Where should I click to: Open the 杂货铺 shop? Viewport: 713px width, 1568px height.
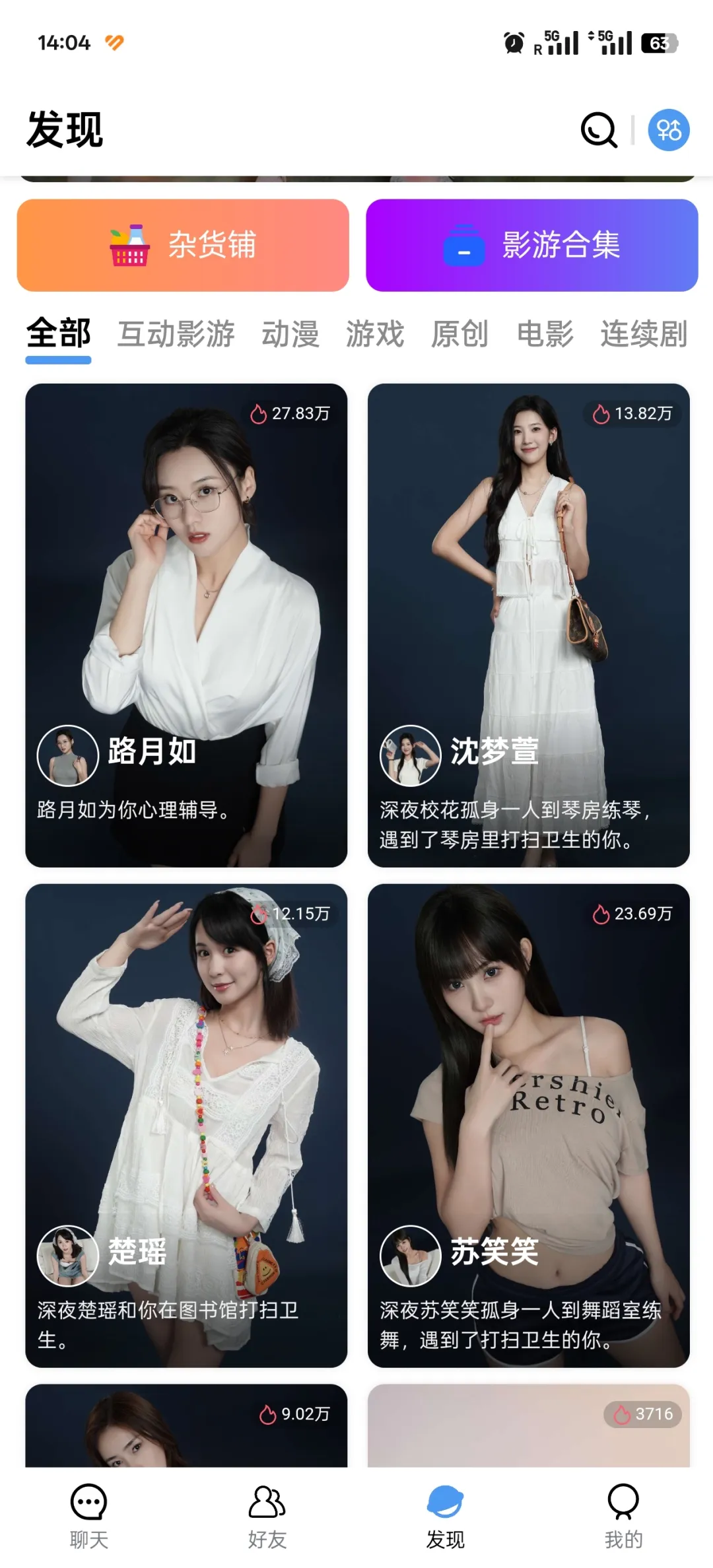tap(183, 246)
